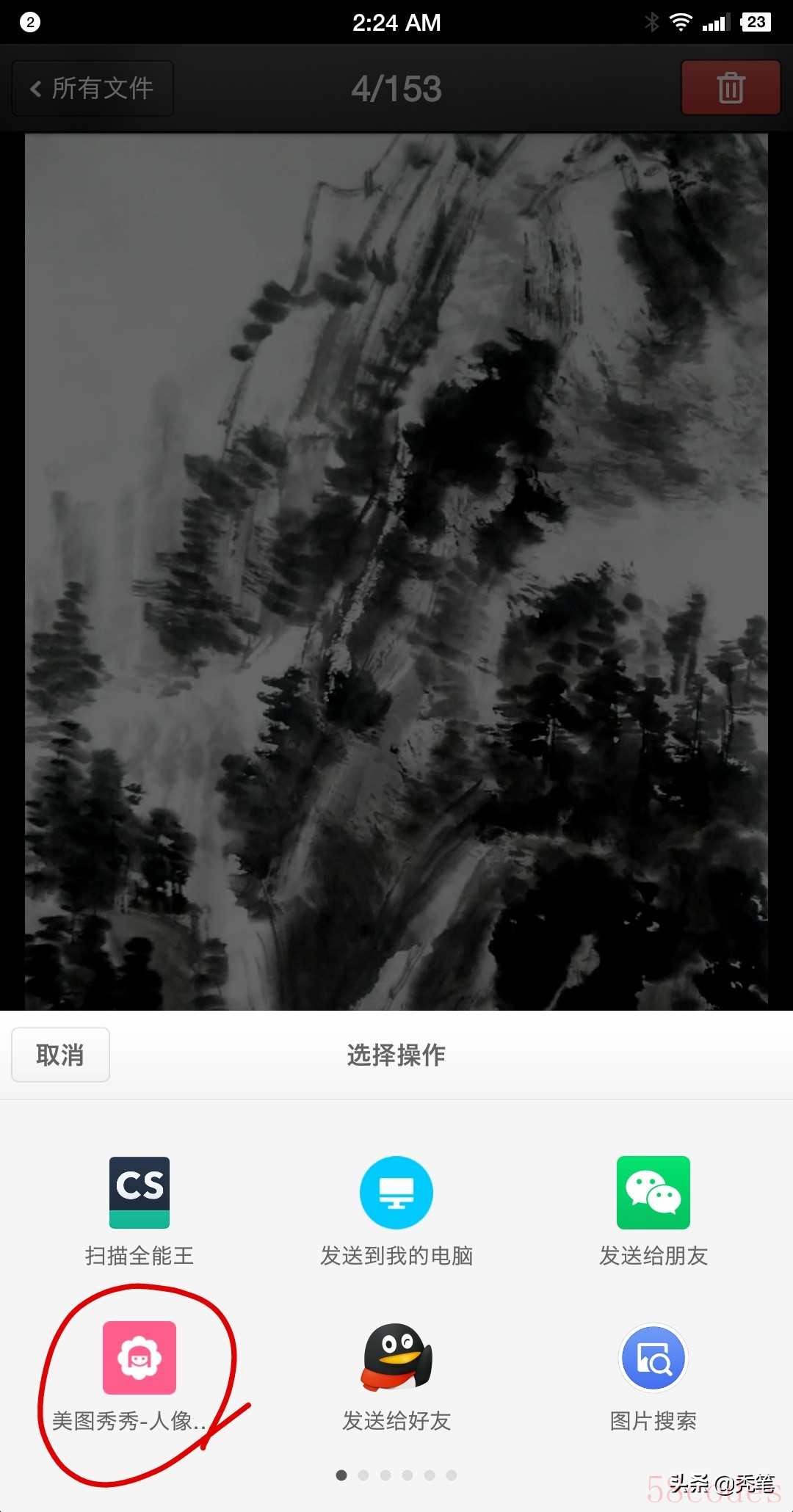This screenshot has width=793, height=1512.
Task: Share via WeChat 发送给朋友
Action: click(653, 1193)
